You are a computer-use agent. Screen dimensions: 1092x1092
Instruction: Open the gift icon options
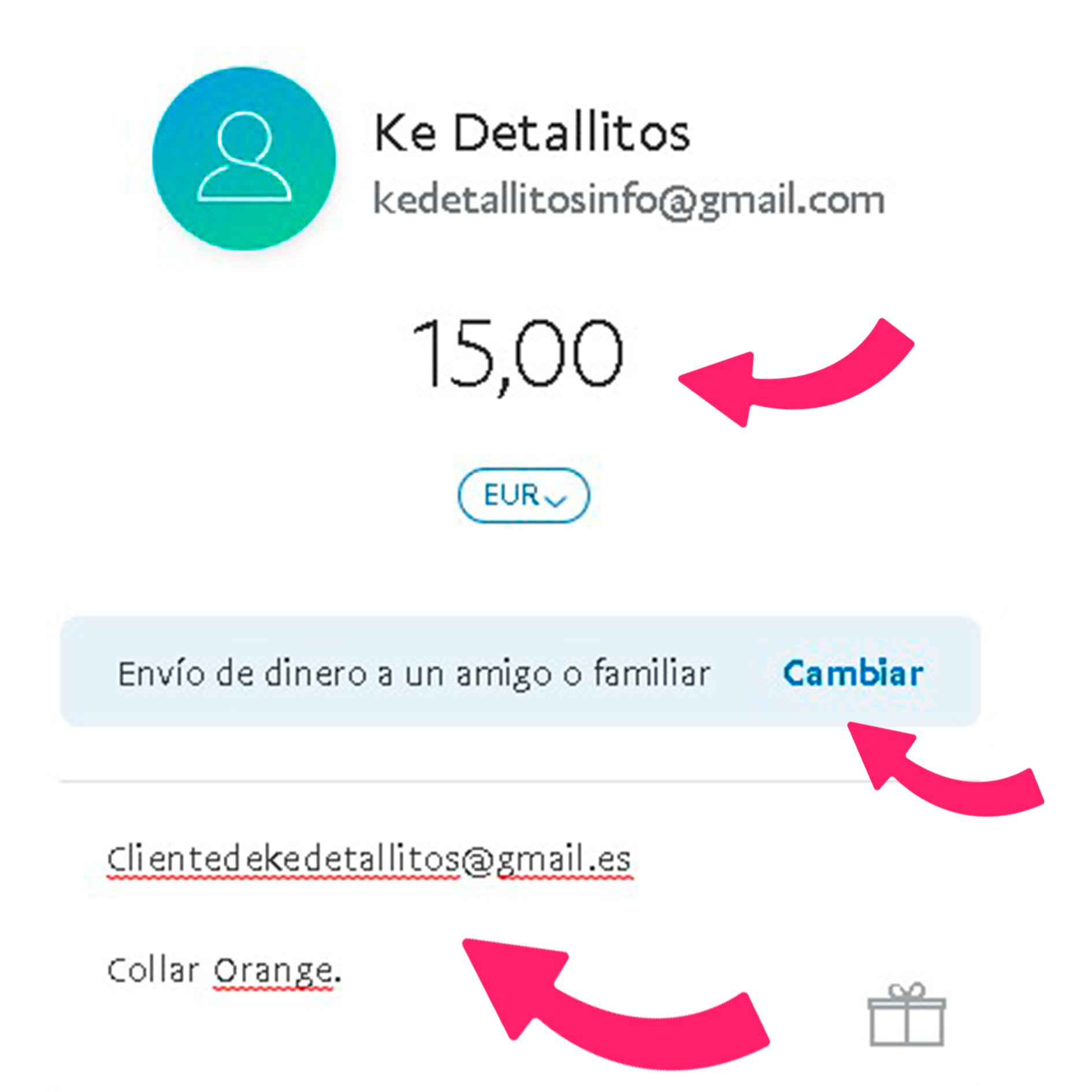(x=906, y=1015)
